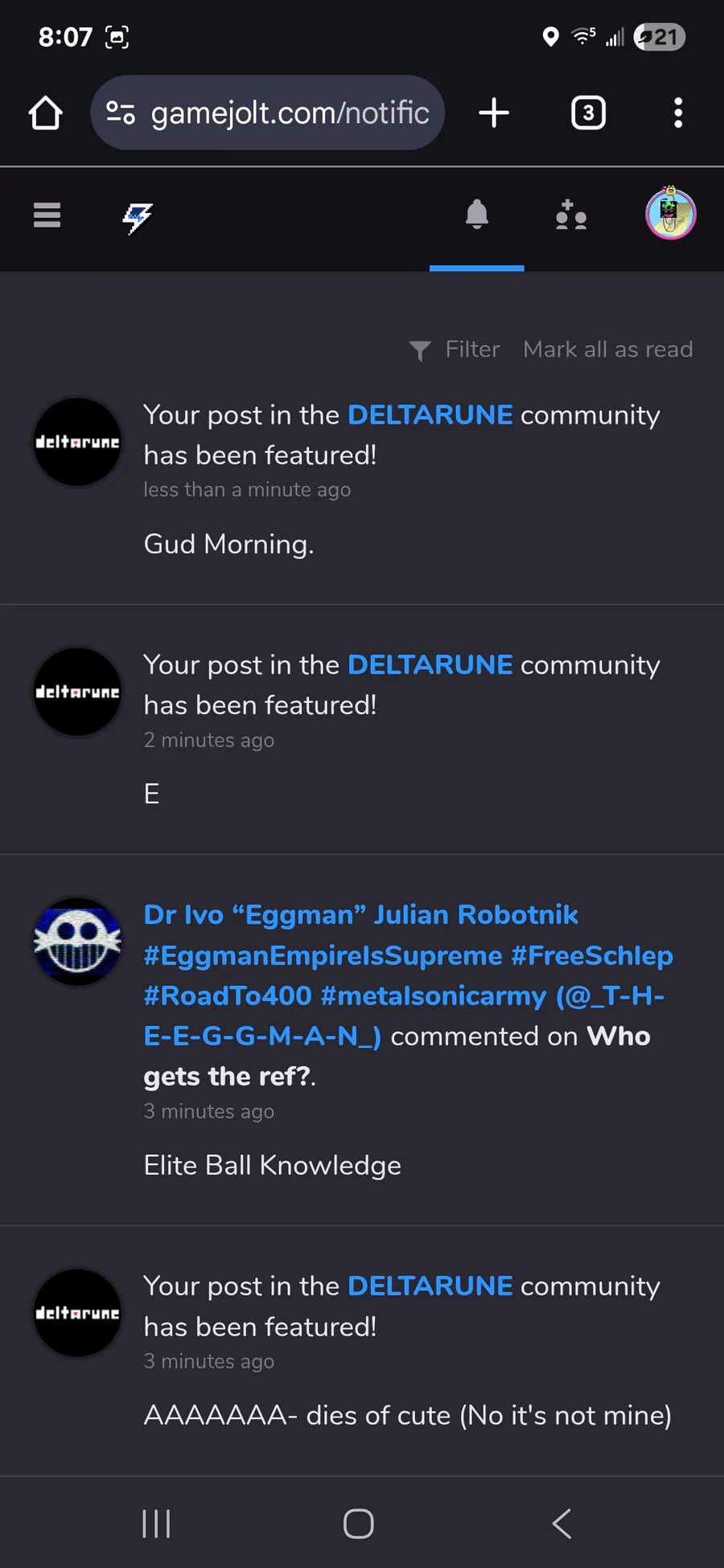Viewport: 724px width, 1568px height.
Task: Mark all notifications as read
Action: tap(608, 350)
